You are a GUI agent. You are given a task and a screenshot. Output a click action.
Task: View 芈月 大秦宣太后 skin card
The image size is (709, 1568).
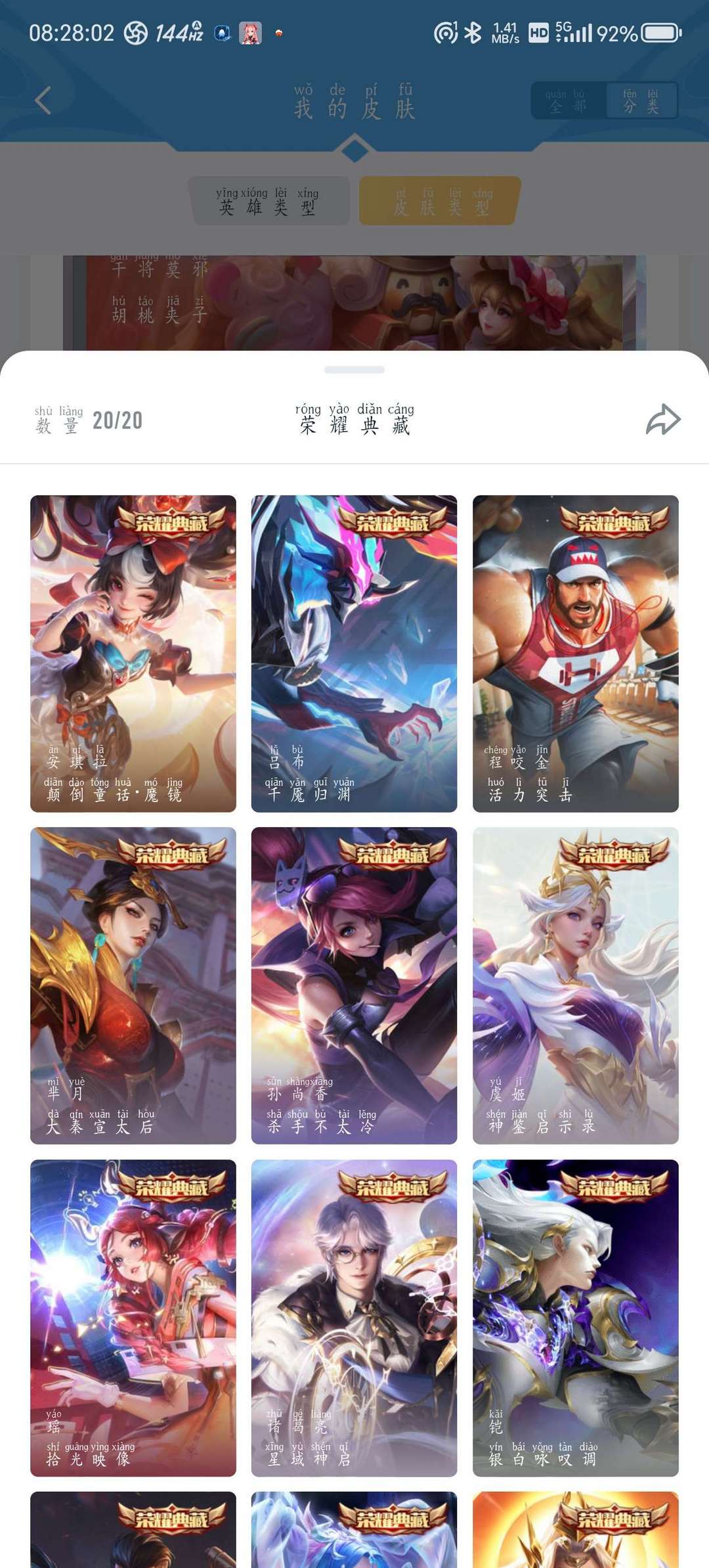pos(133,985)
